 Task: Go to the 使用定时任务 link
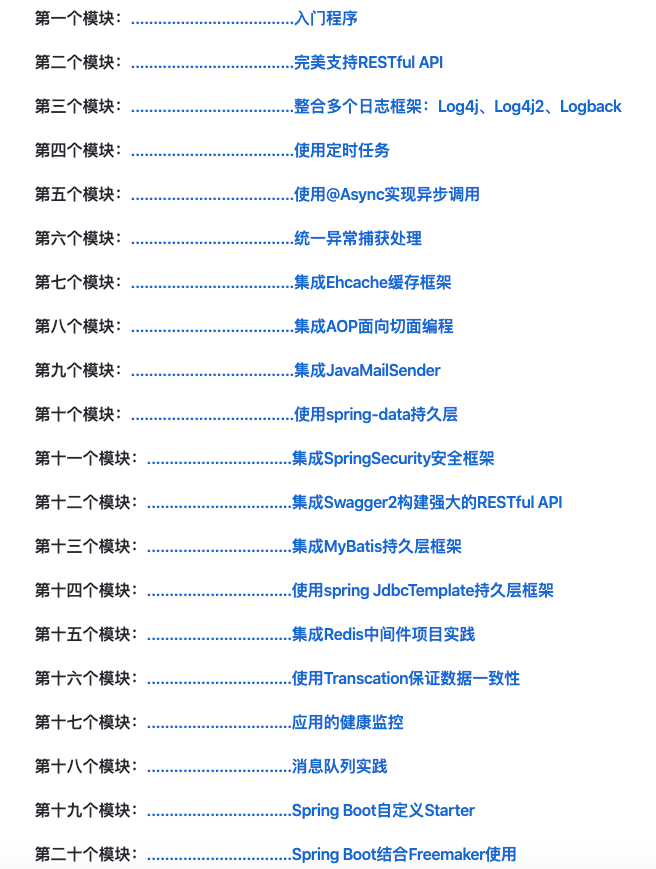[x=342, y=150]
